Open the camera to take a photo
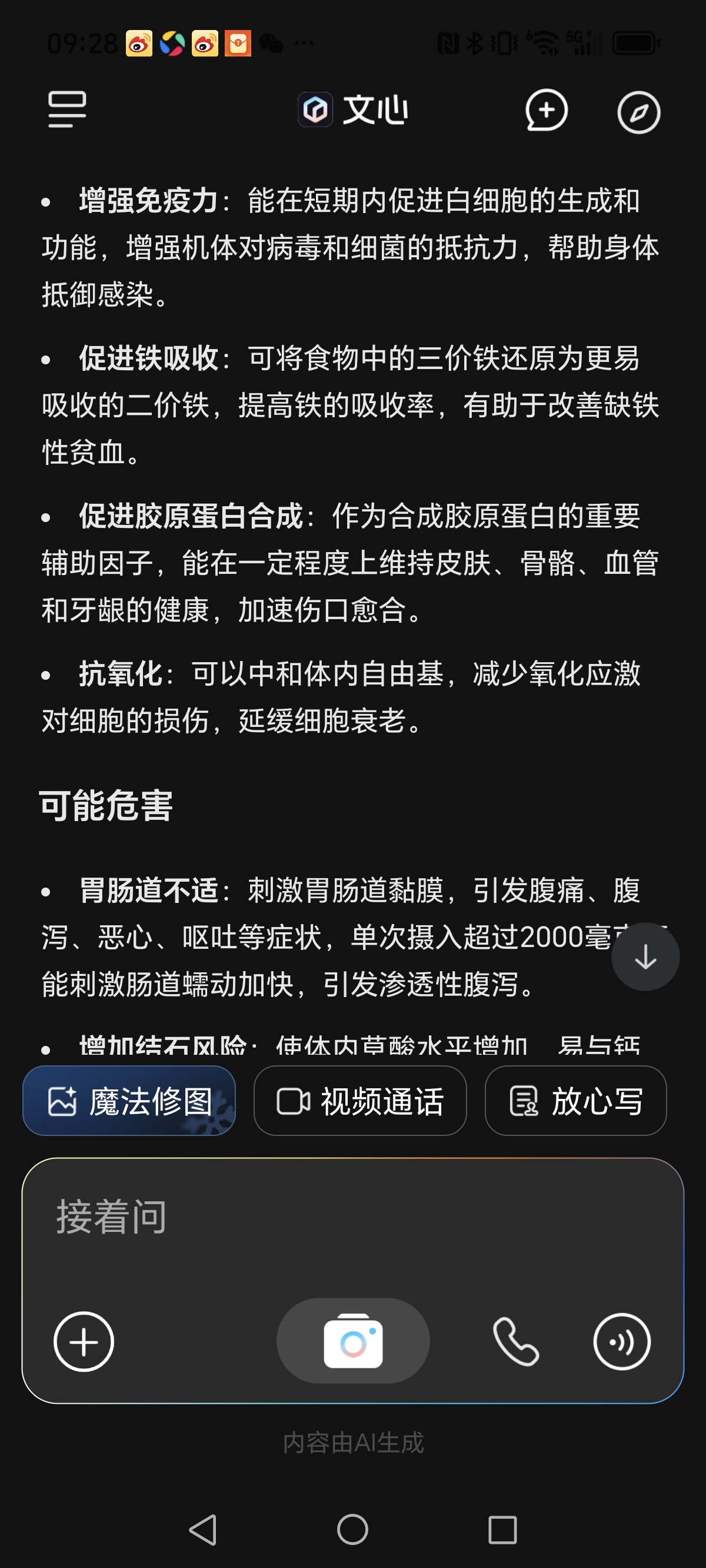706x1568 pixels. pyautogui.click(x=353, y=1341)
